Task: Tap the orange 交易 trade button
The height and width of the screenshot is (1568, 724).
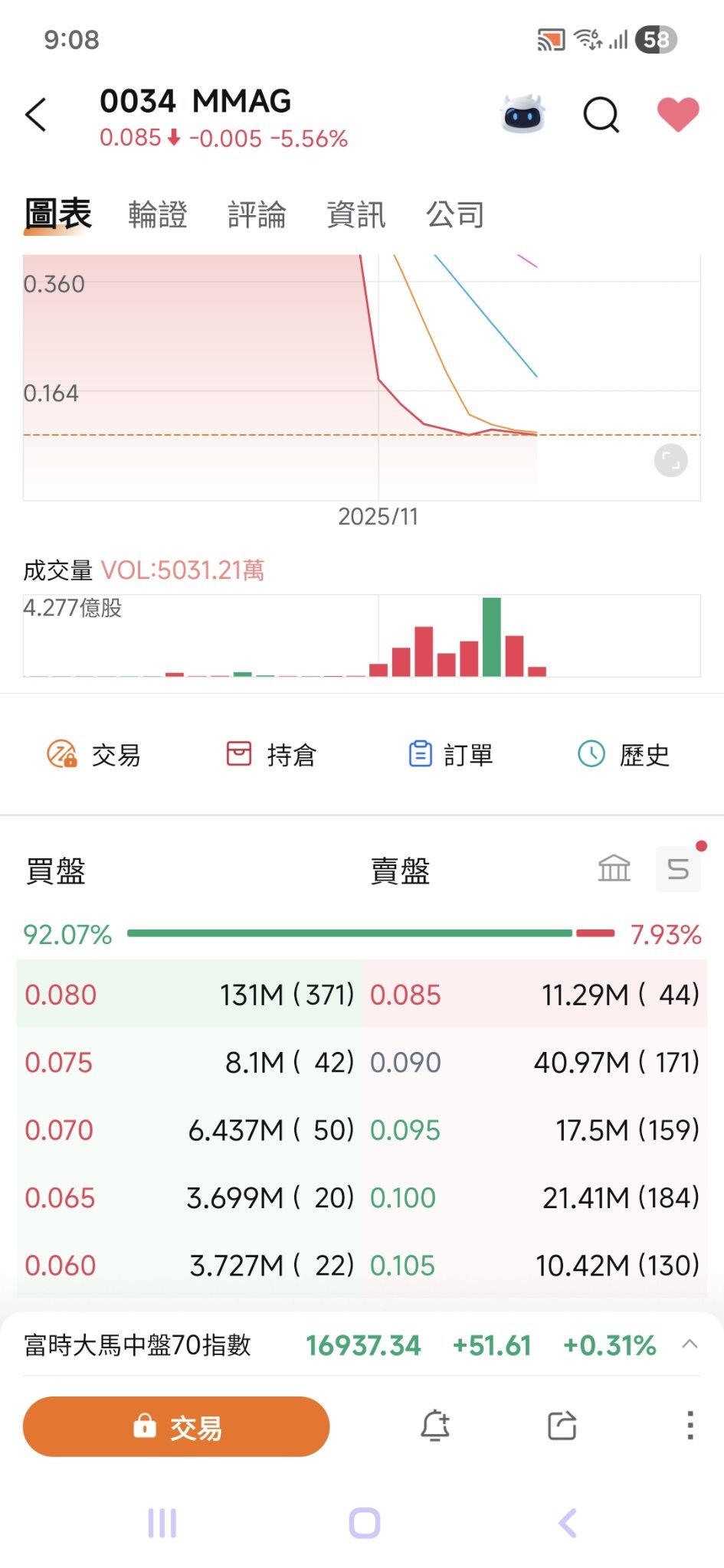Action: click(176, 1426)
